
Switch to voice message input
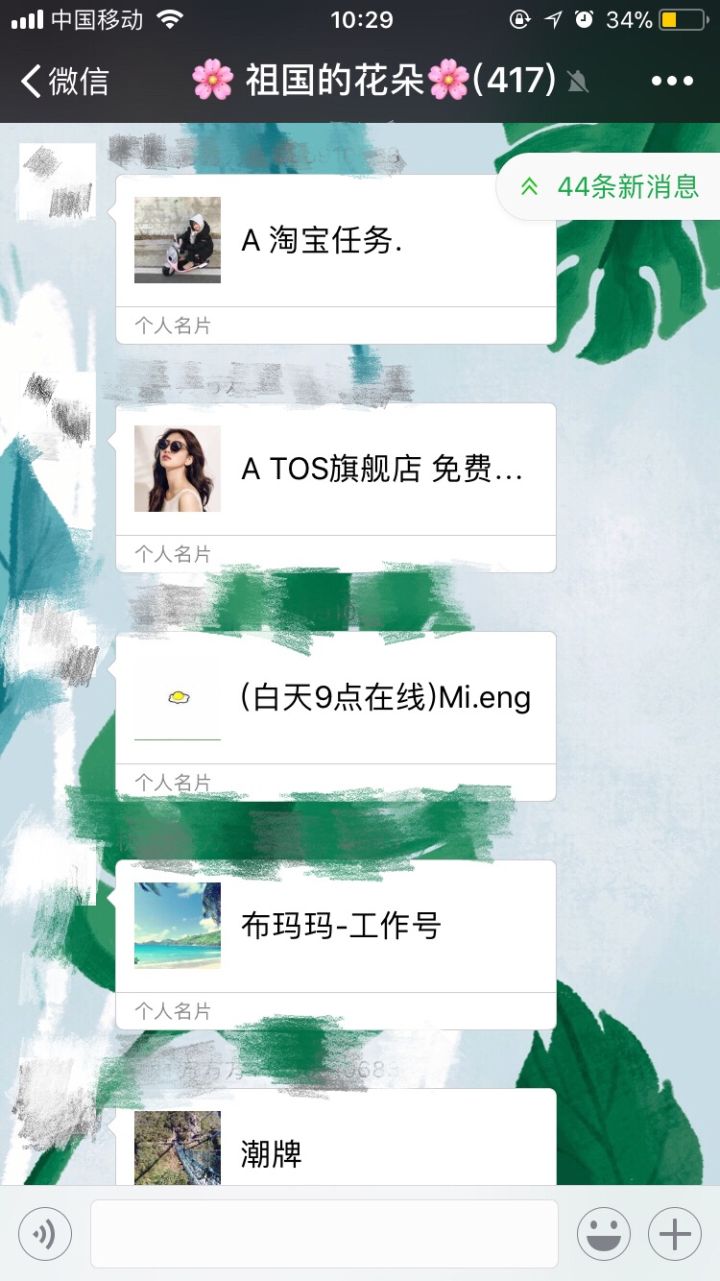45,1234
